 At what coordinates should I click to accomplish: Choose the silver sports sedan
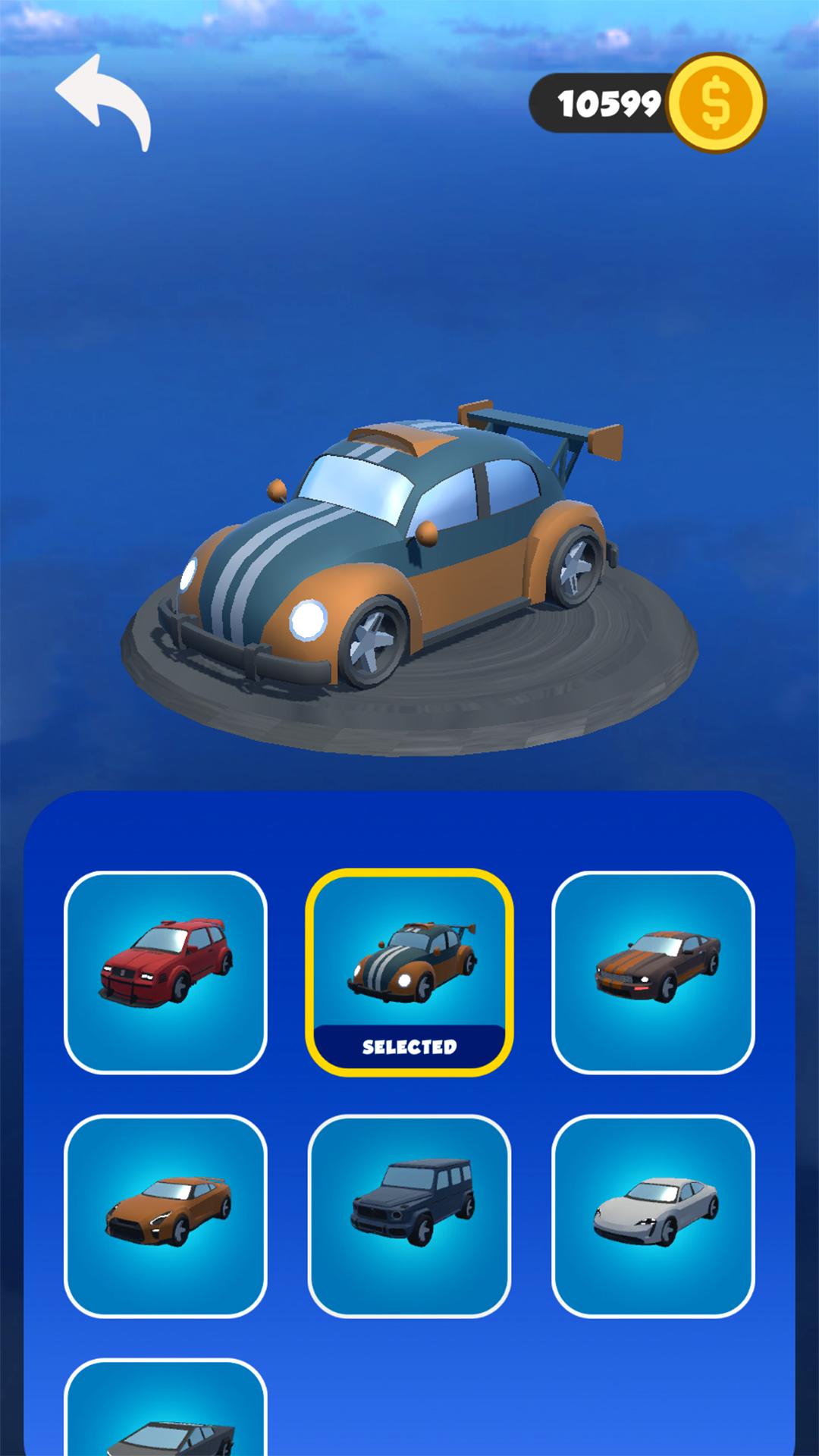pos(653,1216)
